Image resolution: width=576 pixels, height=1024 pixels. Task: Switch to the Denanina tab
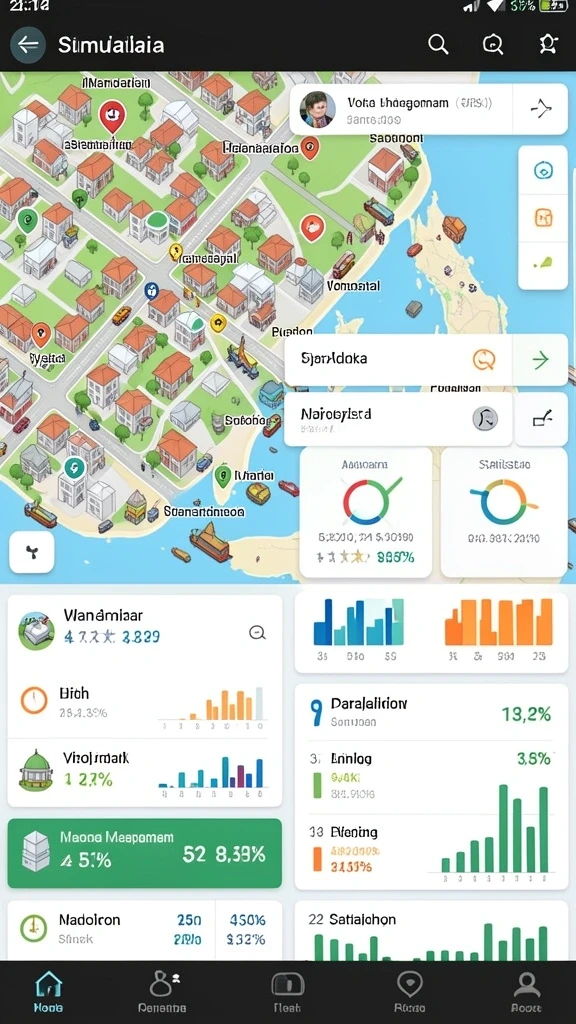[163, 992]
